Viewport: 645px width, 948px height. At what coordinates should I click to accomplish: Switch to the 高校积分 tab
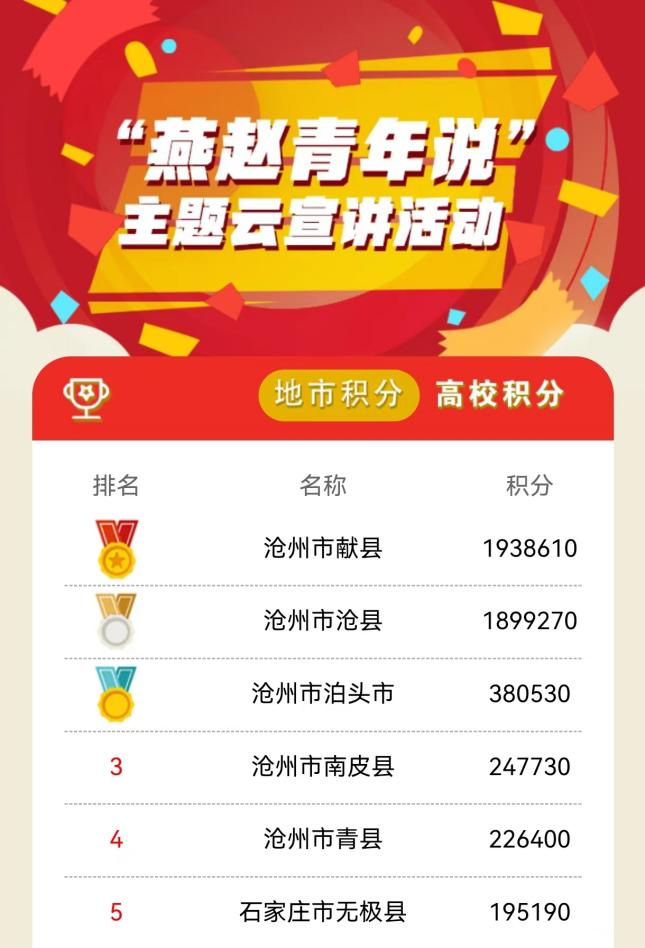499,395
